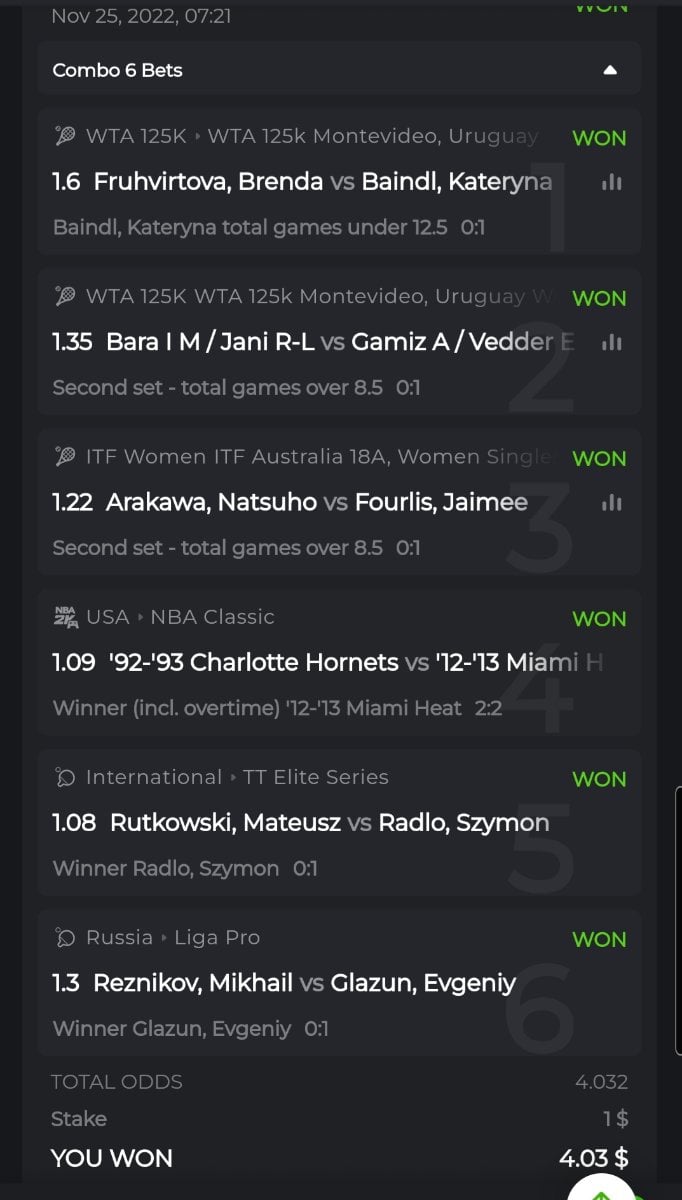Open stats for Fruhvirtova vs Baindl match
Viewport: 682px width, 1200px height.
611,182
